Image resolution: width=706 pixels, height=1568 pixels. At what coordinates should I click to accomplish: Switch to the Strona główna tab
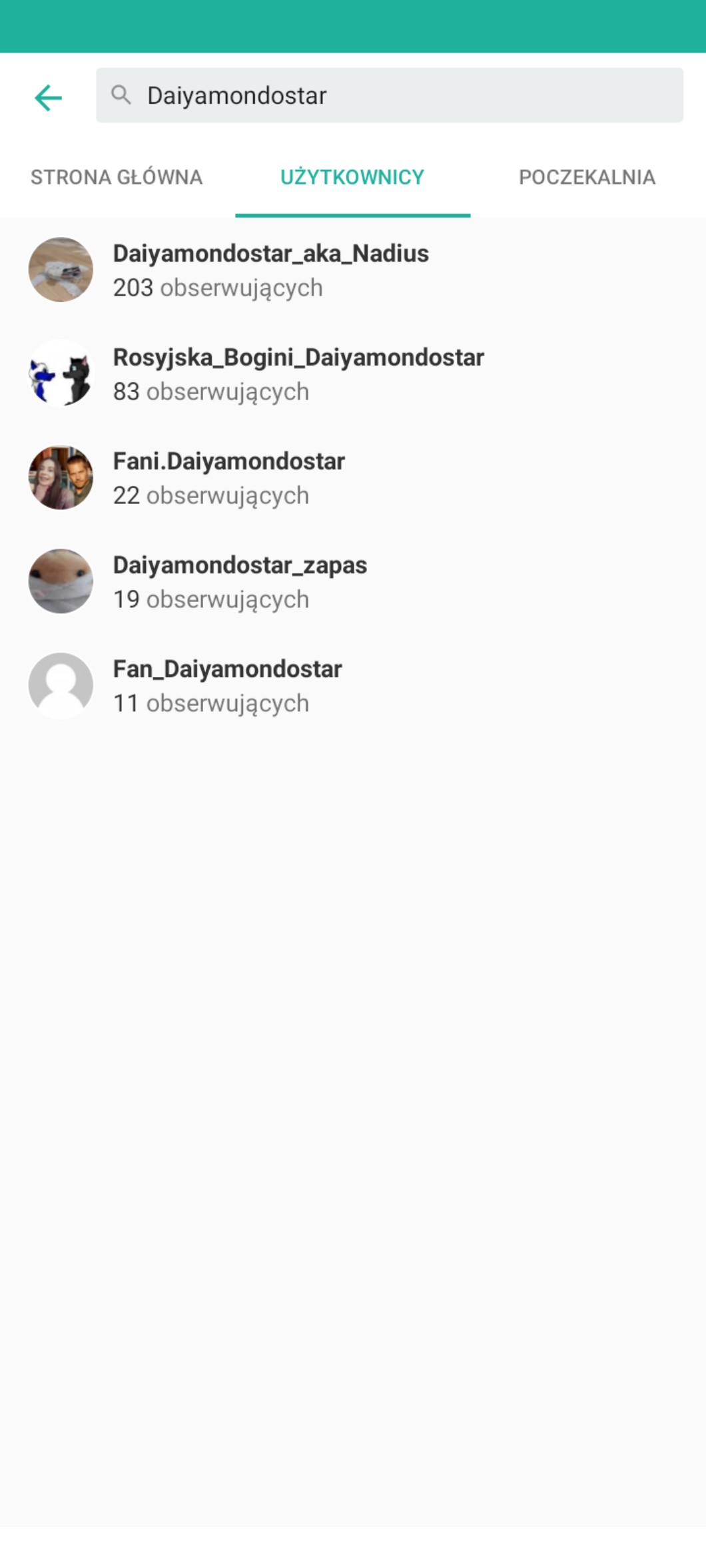pyautogui.click(x=117, y=177)
